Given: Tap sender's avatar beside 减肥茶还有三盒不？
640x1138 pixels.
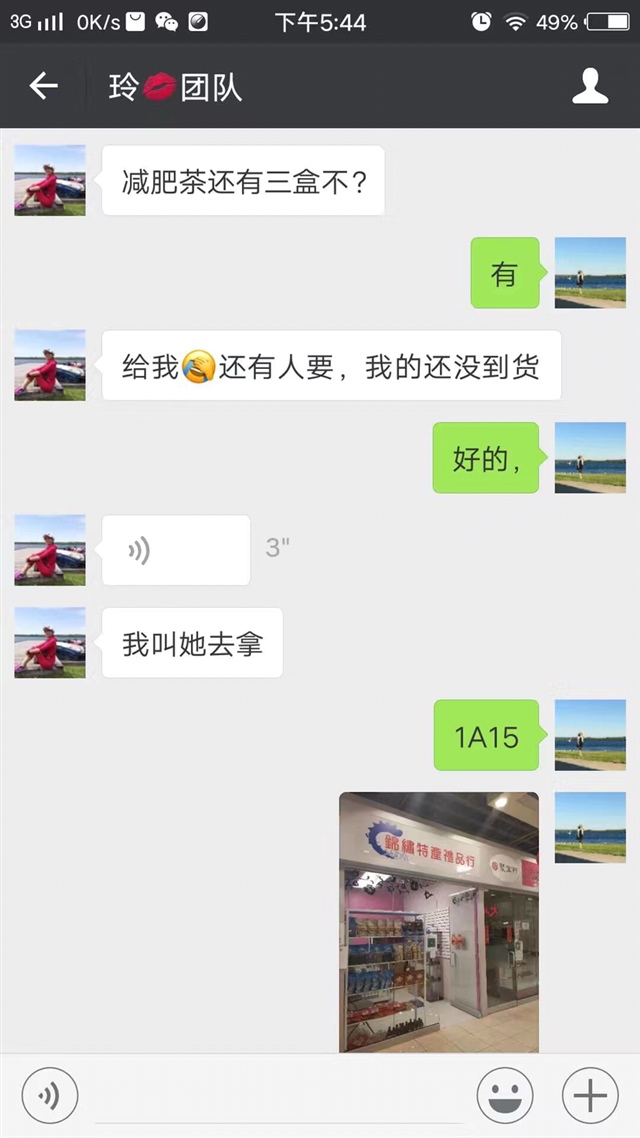Looking at the screenshot, I should click(50, 180).
